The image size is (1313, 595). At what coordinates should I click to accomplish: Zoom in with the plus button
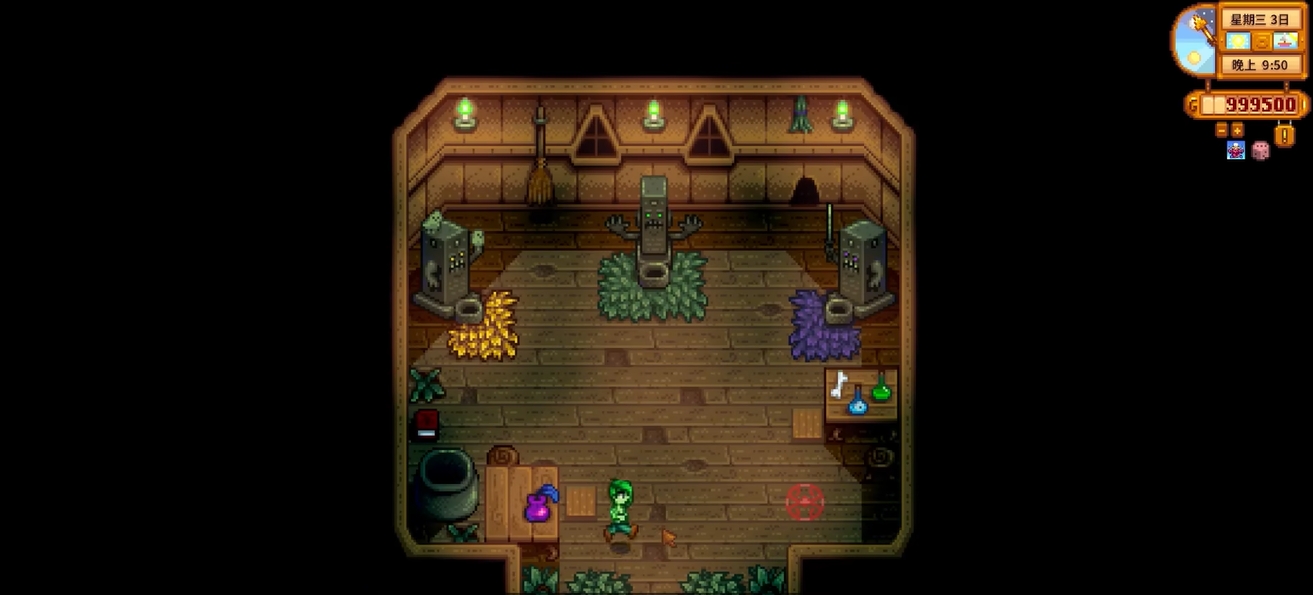tap(1237, 130)
